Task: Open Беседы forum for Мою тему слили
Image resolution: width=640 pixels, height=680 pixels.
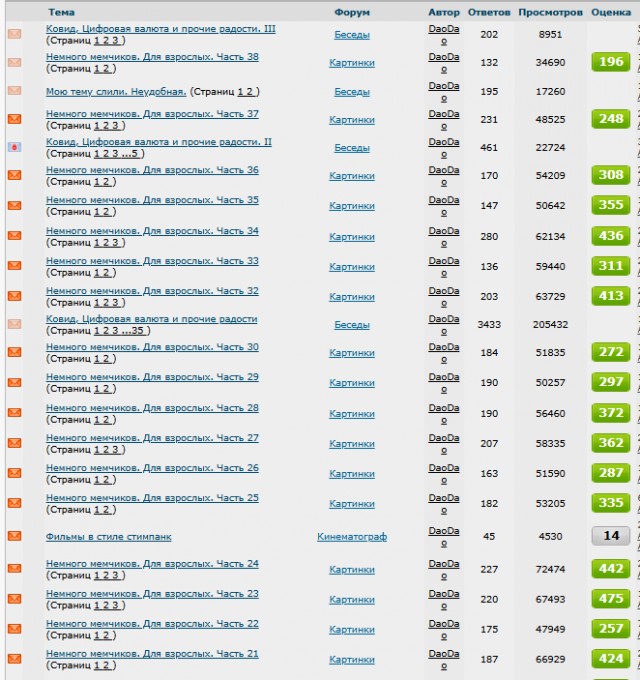Action: point(352,91)
